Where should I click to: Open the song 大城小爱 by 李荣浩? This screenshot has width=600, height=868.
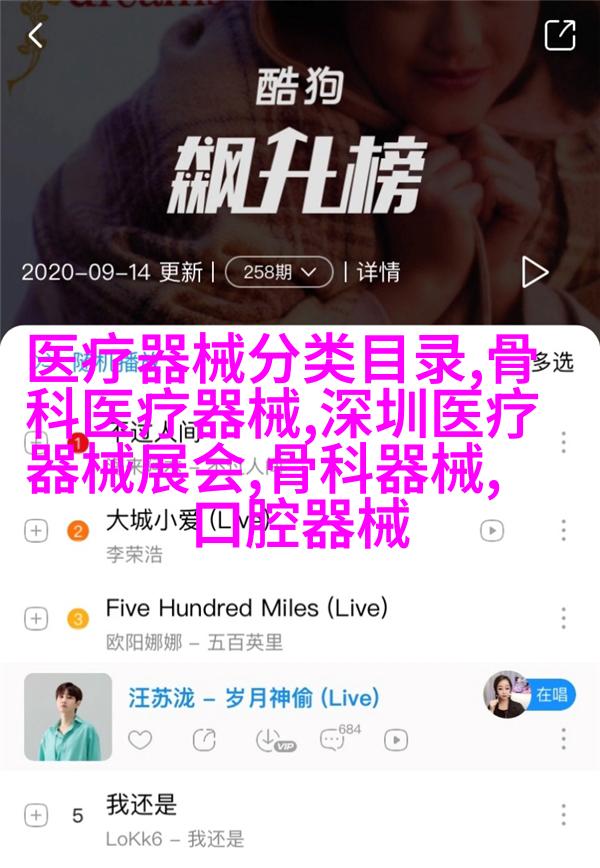(250, 531)
